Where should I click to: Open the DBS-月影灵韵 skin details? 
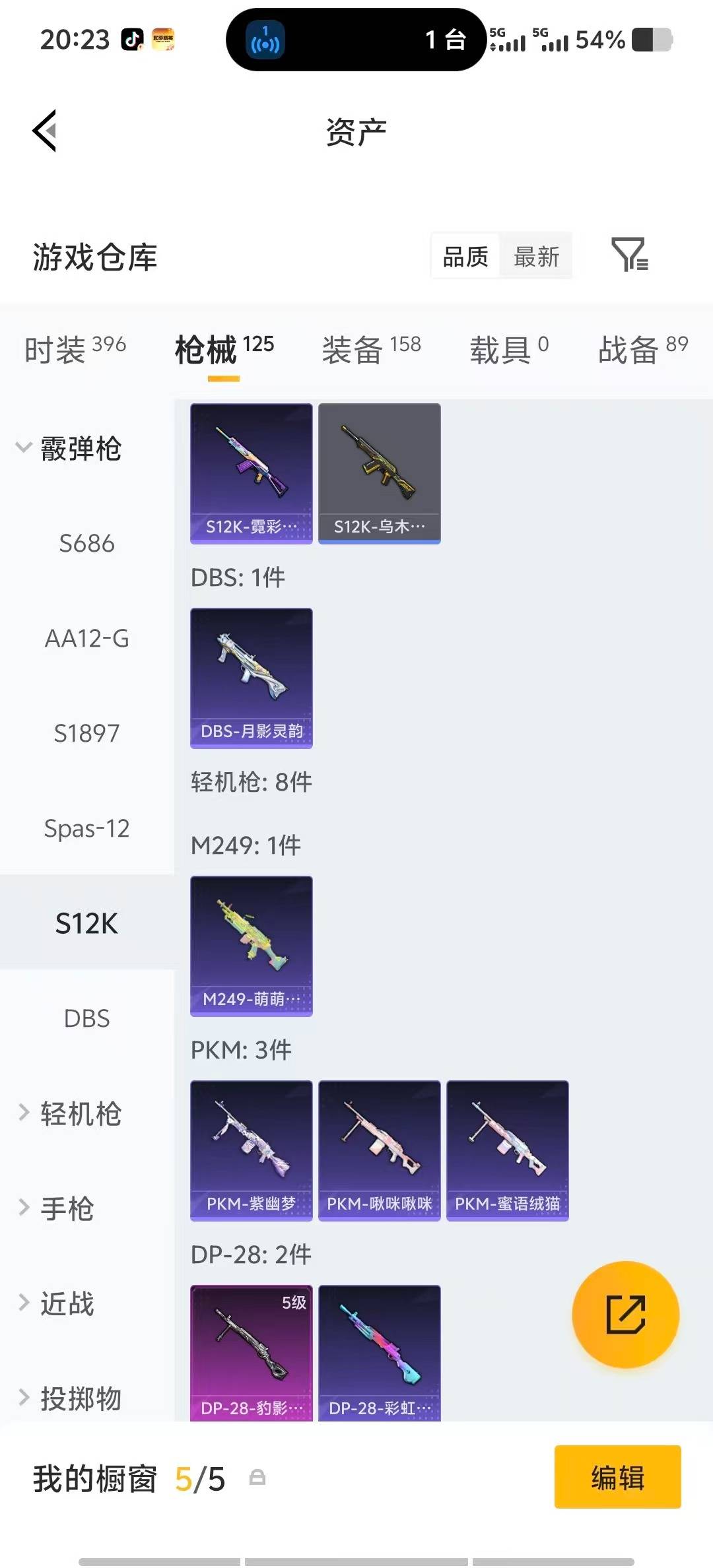[x=251, y=680]
